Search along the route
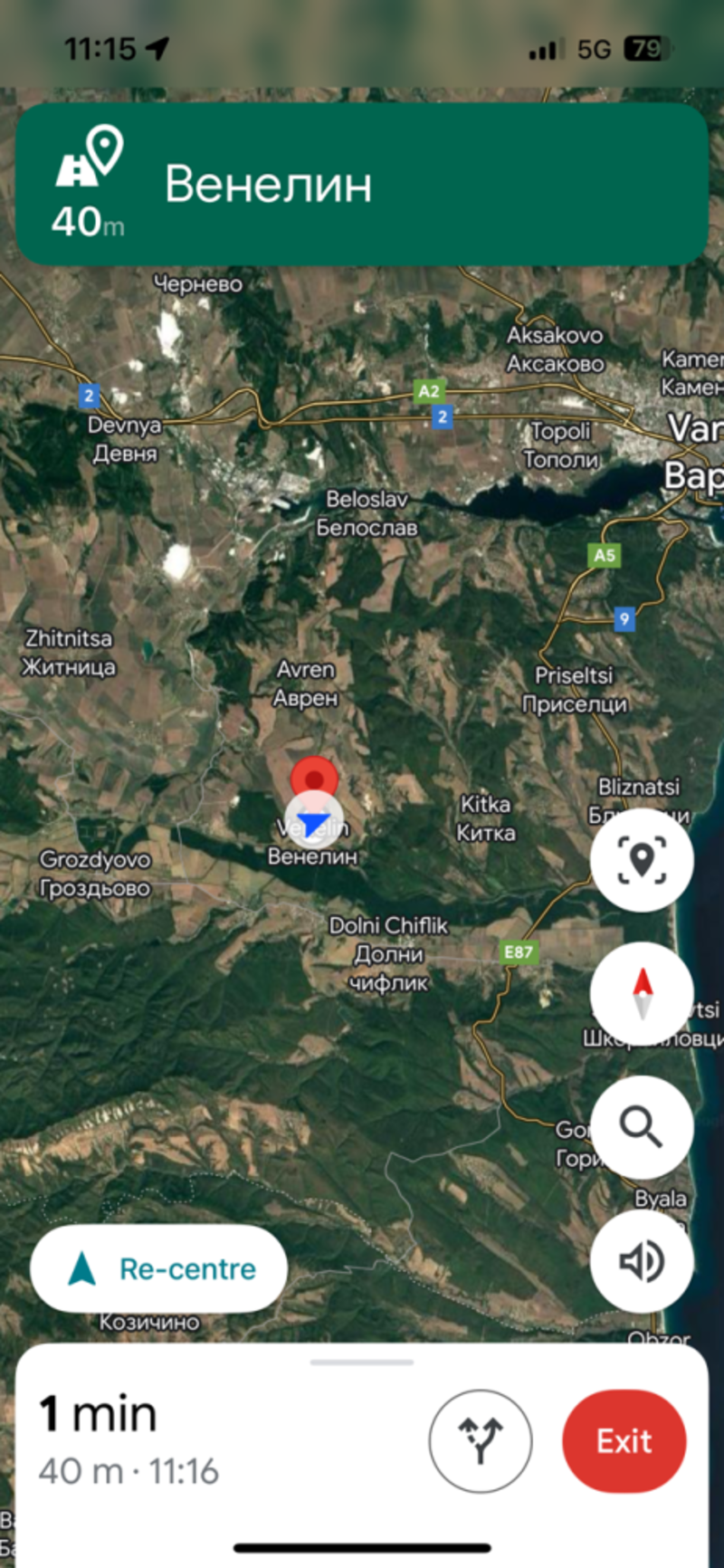Image resolution: width=724 pixels, height=1568 pixels. [642, 1127]
